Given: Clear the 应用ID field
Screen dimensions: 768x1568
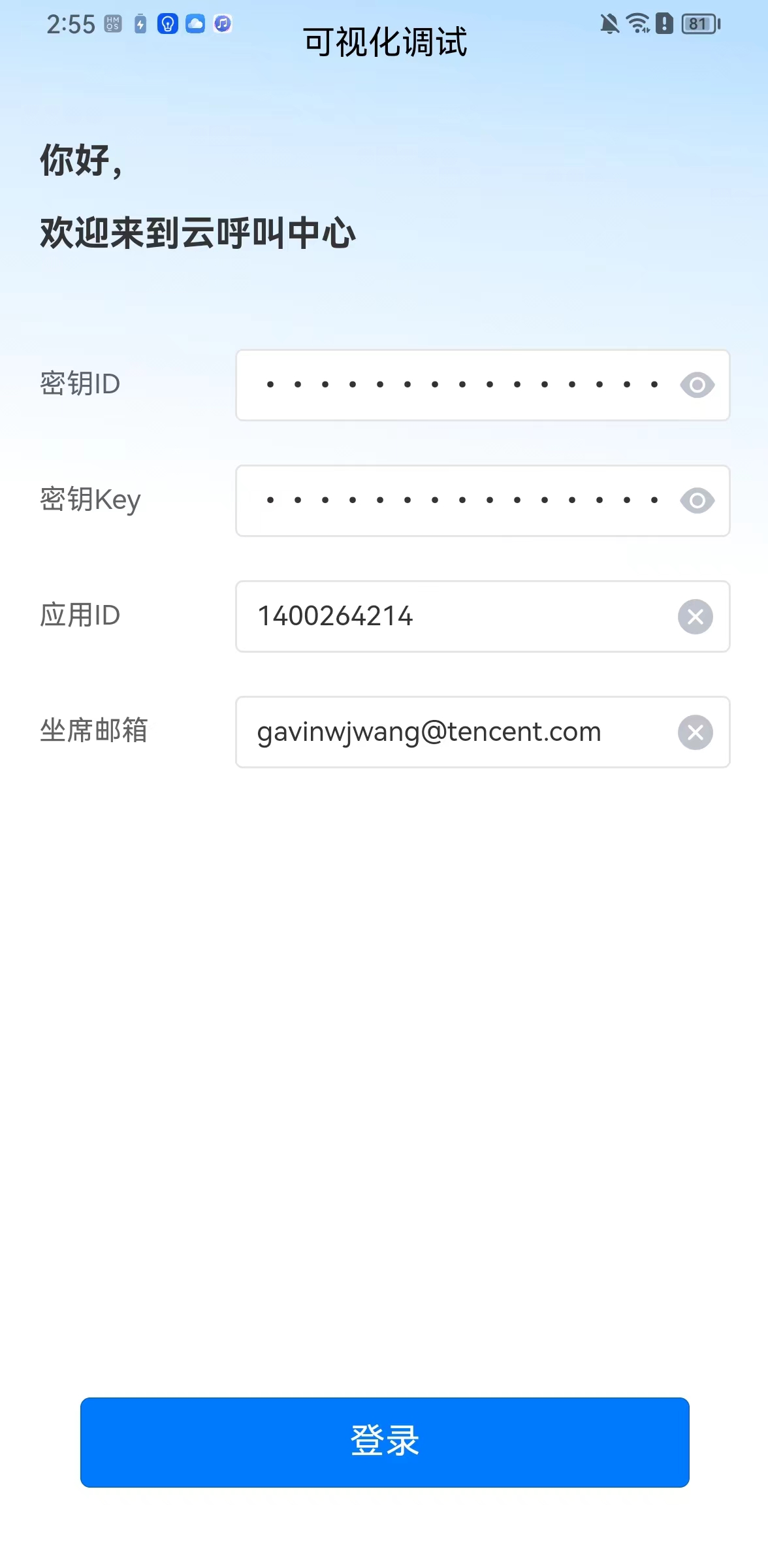Looking at the screenshot, I should [695, 616].
